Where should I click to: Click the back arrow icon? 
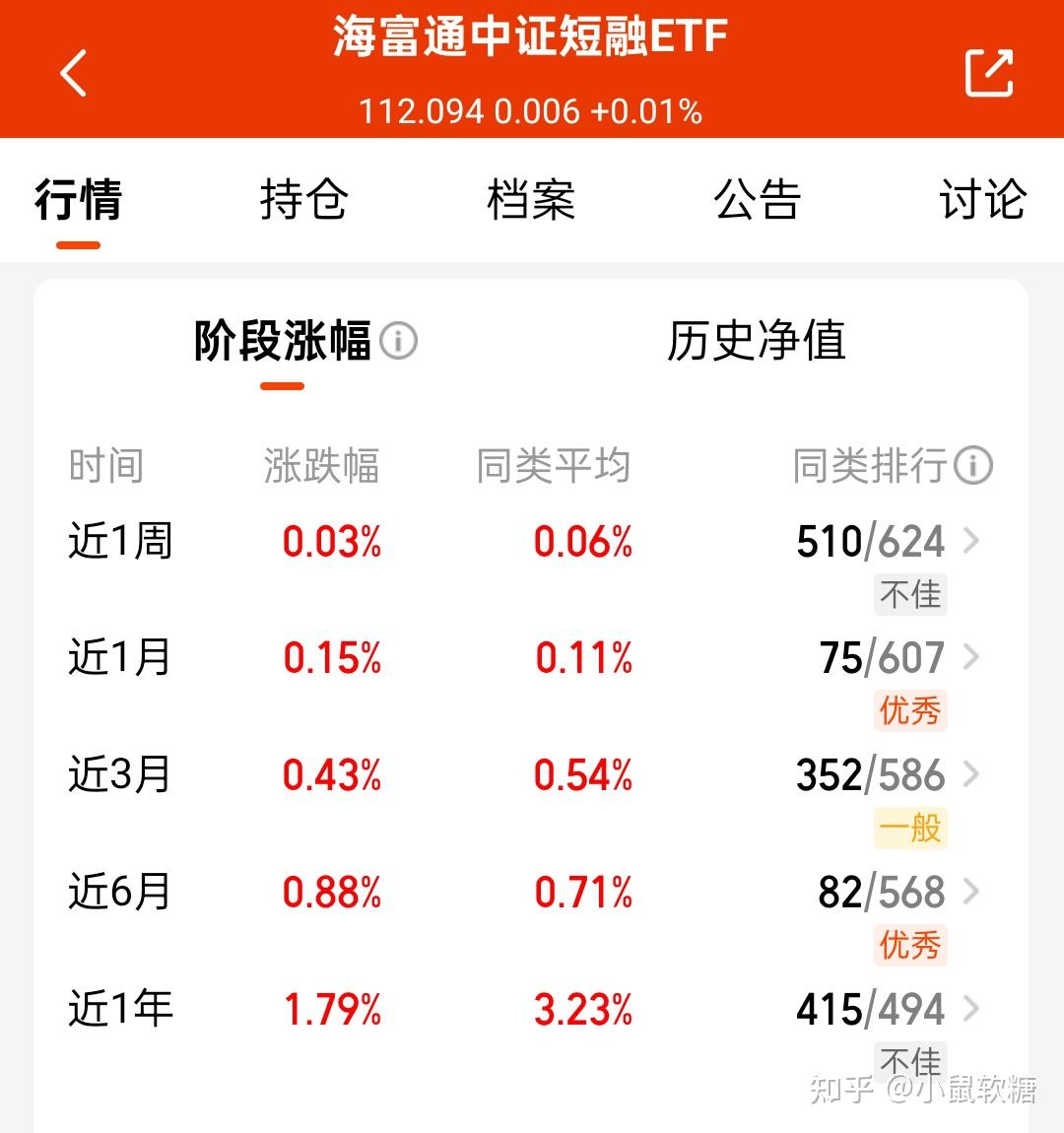tap(72, 74)
